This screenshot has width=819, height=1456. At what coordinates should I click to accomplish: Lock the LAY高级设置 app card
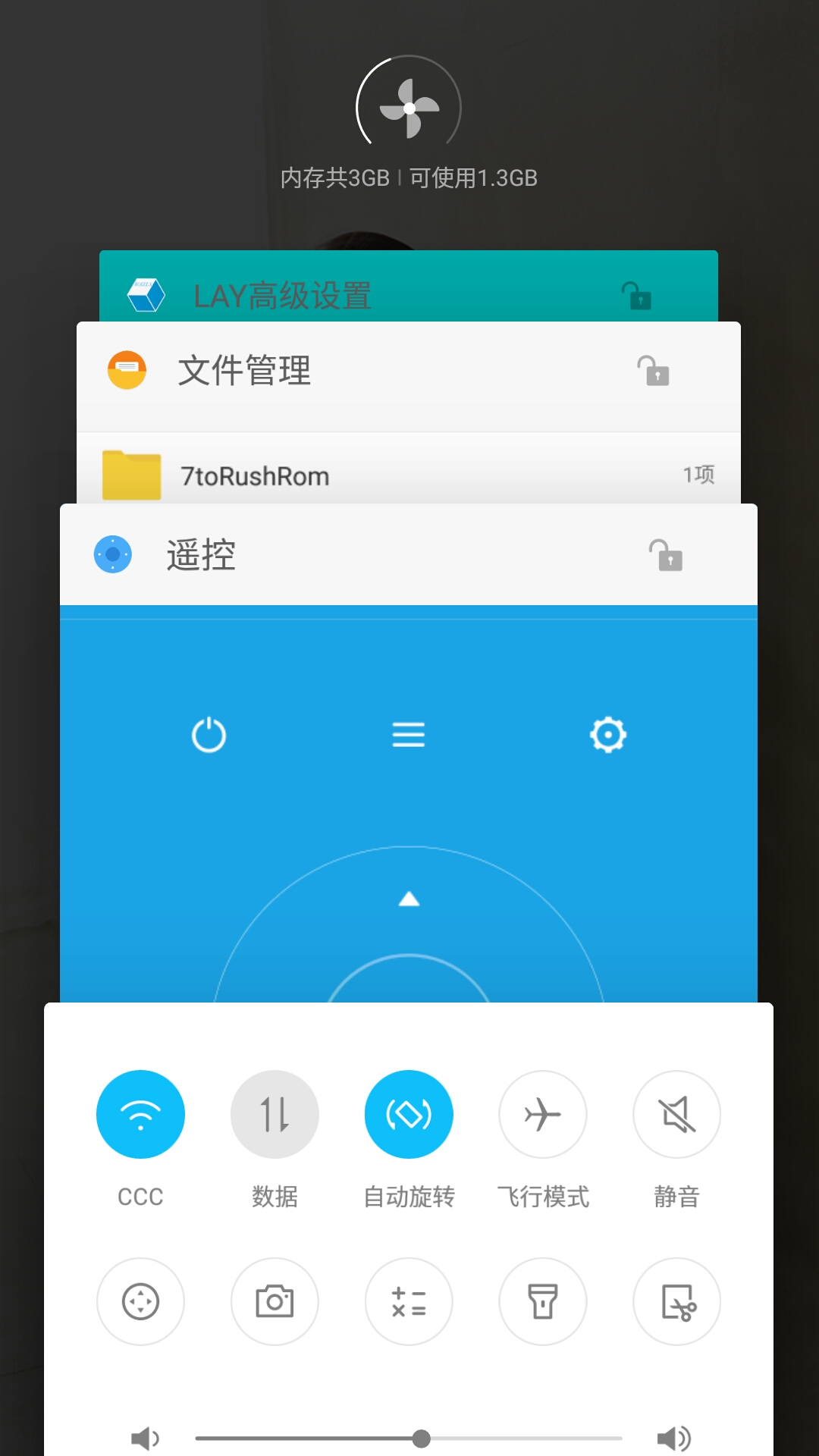click(636, 295)
